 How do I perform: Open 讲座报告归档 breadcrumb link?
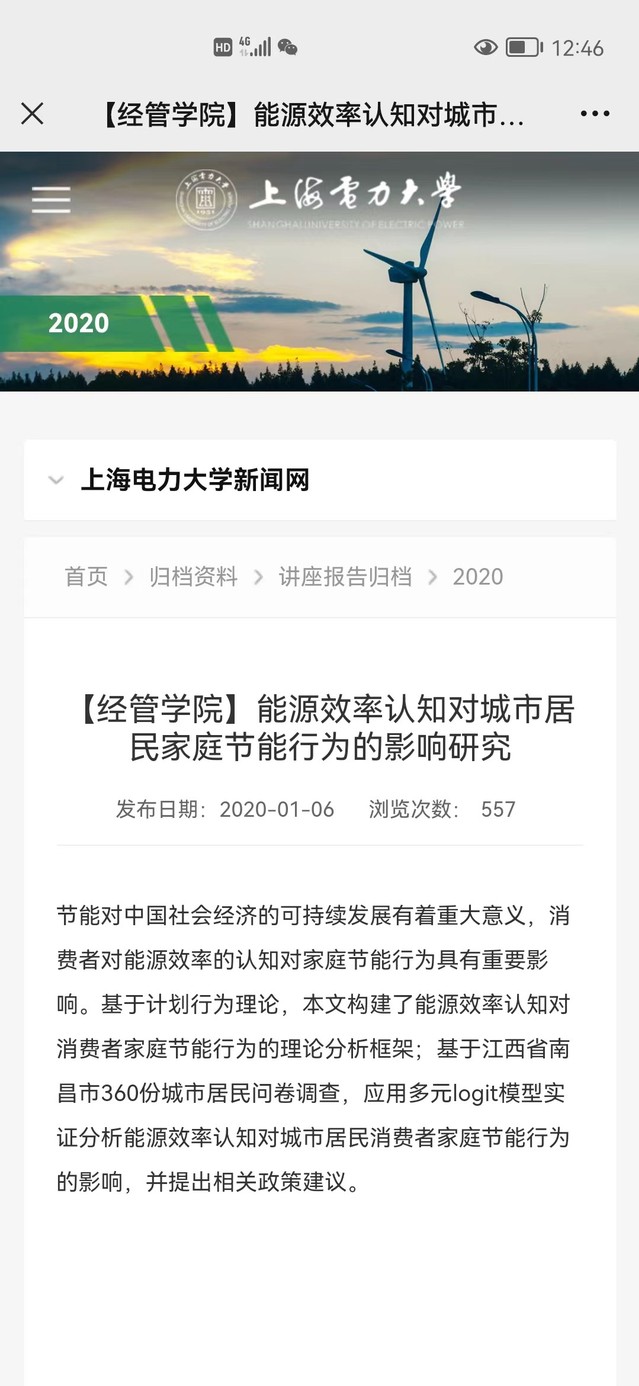point(345,577)
